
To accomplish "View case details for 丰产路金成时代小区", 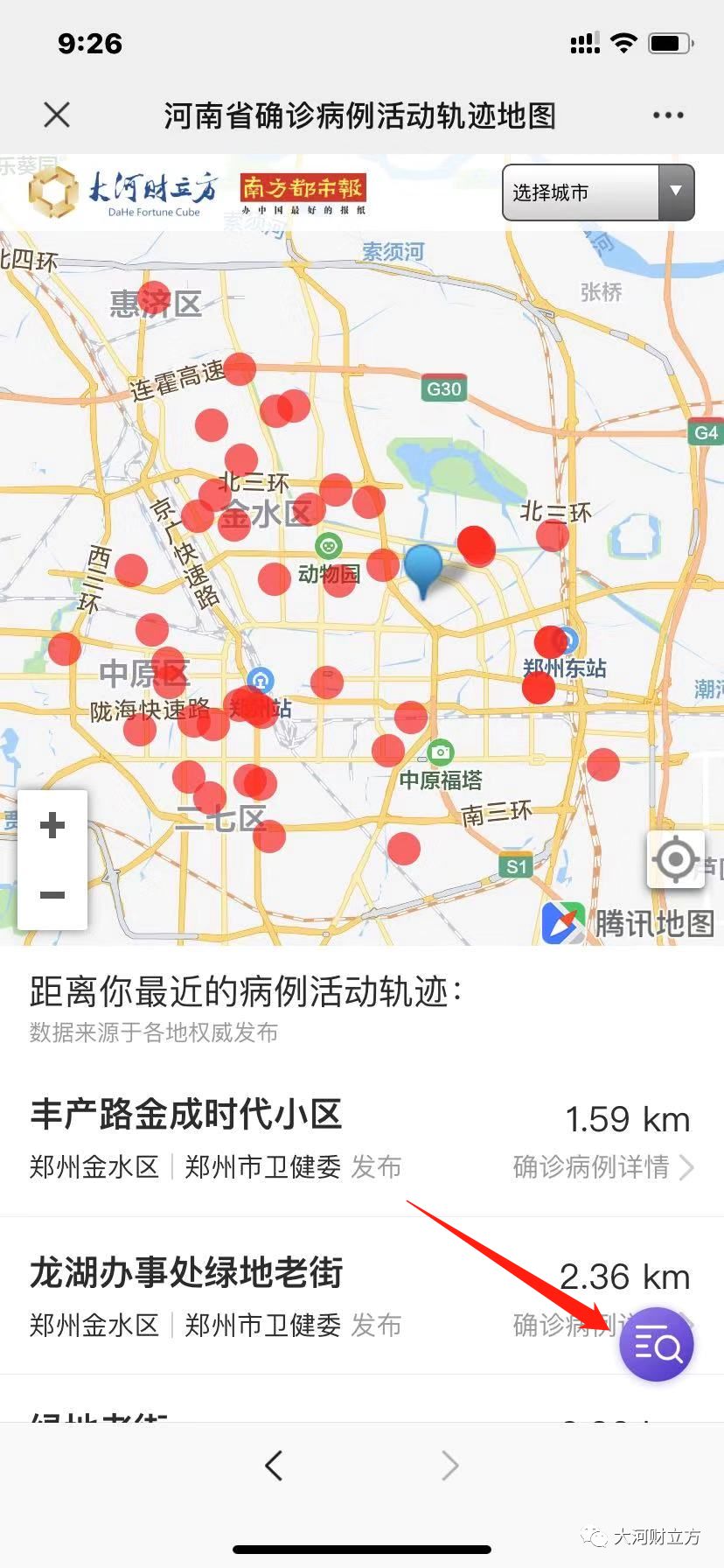I will pos(603,1166).
